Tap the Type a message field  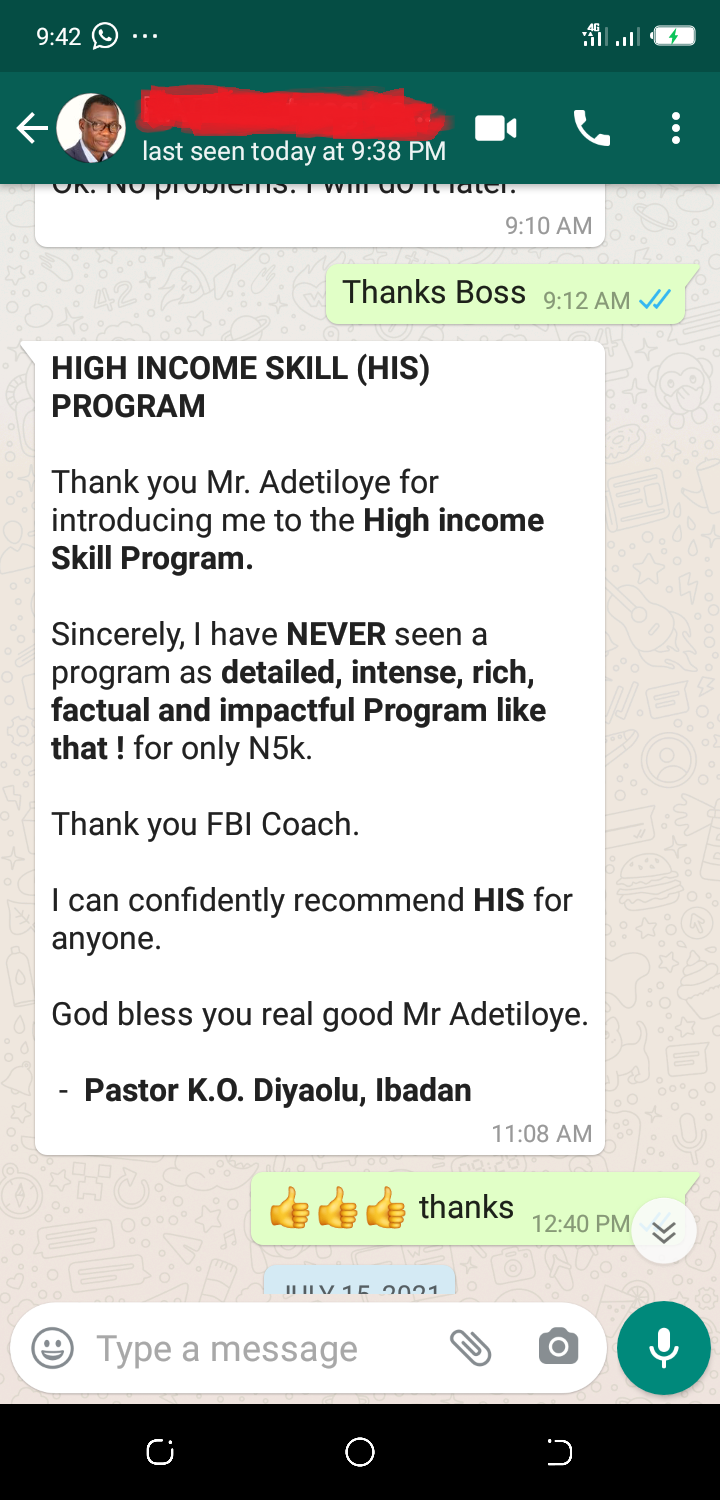260,1348
